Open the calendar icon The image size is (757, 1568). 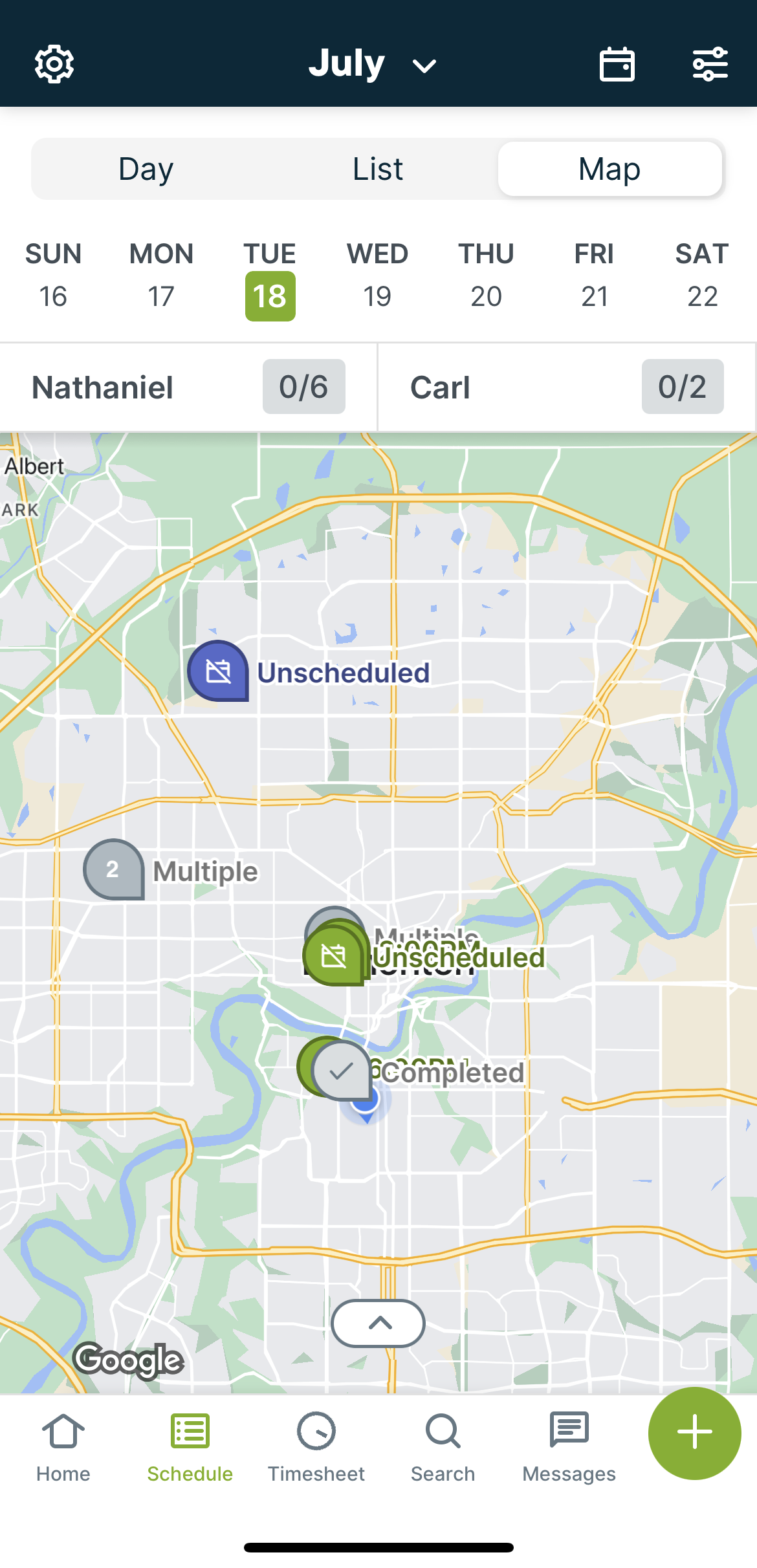point(617,64)
